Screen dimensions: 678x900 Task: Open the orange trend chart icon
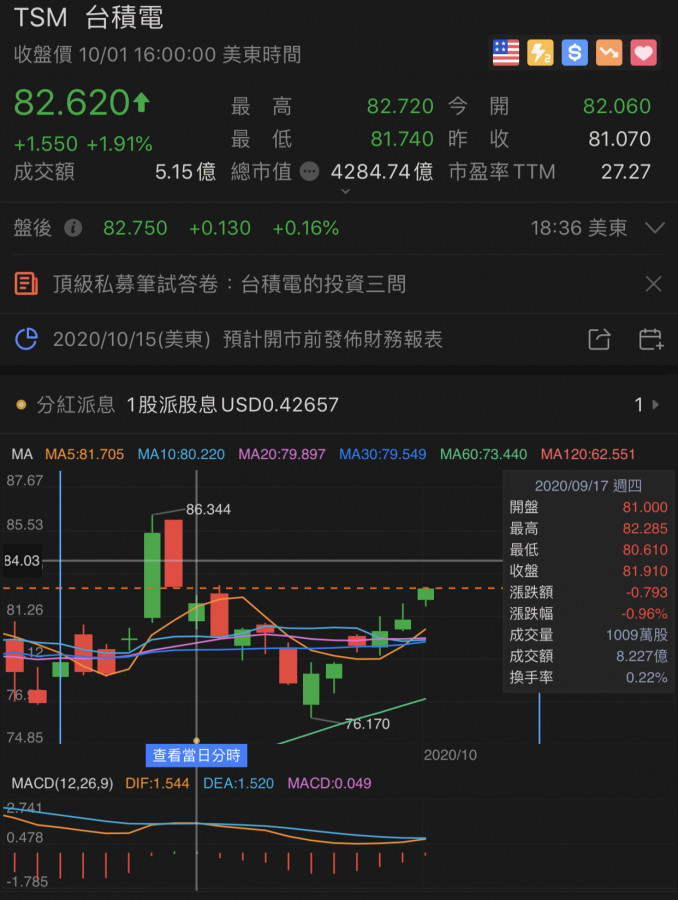tap(609, 53)
